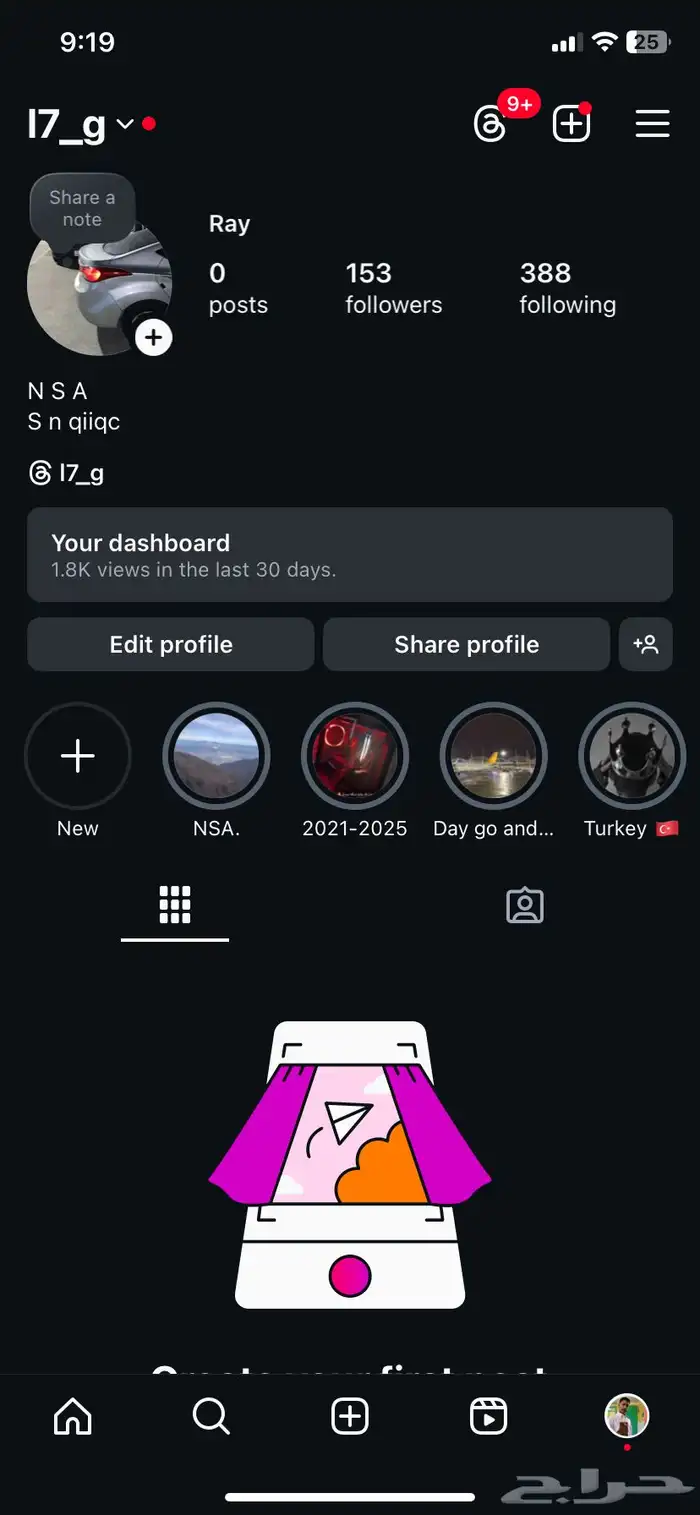Tap Share profile
The height and width of the screenshot is (1515, 700).
(466, 645)
